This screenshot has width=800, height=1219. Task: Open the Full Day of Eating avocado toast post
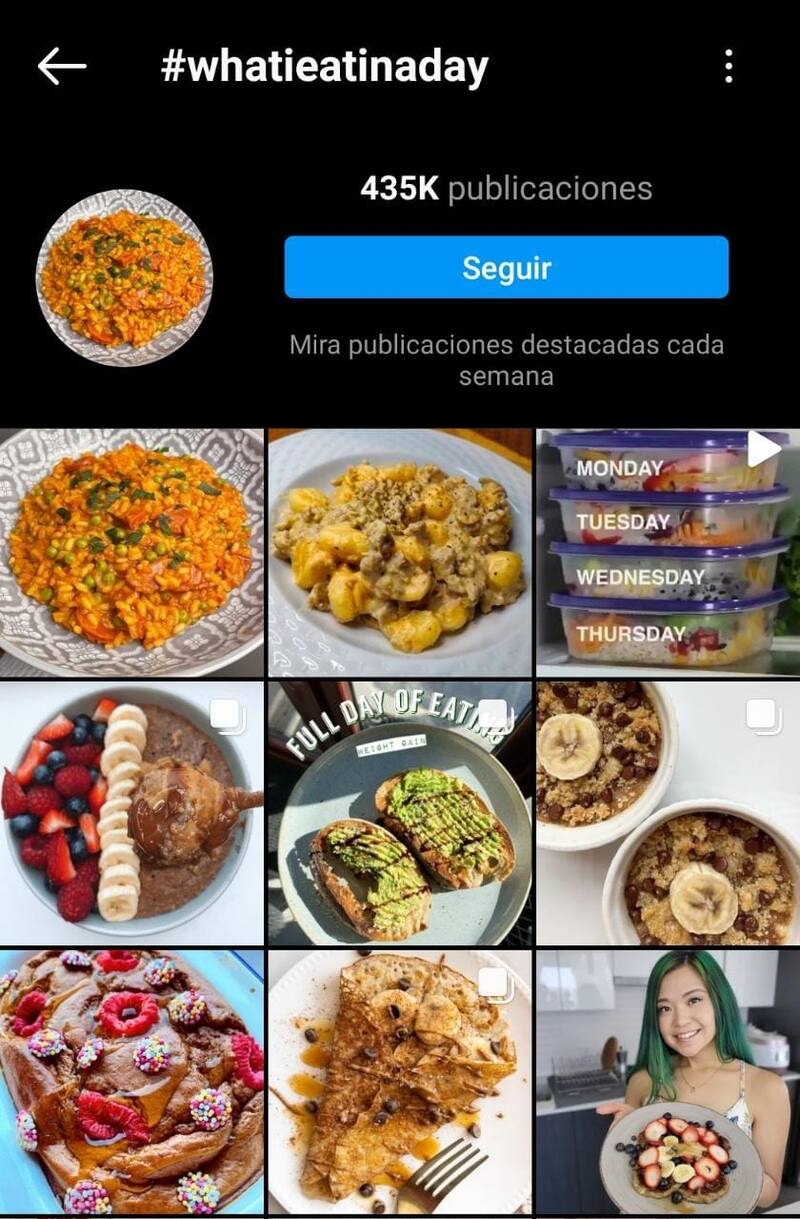(x=400, y=813)
